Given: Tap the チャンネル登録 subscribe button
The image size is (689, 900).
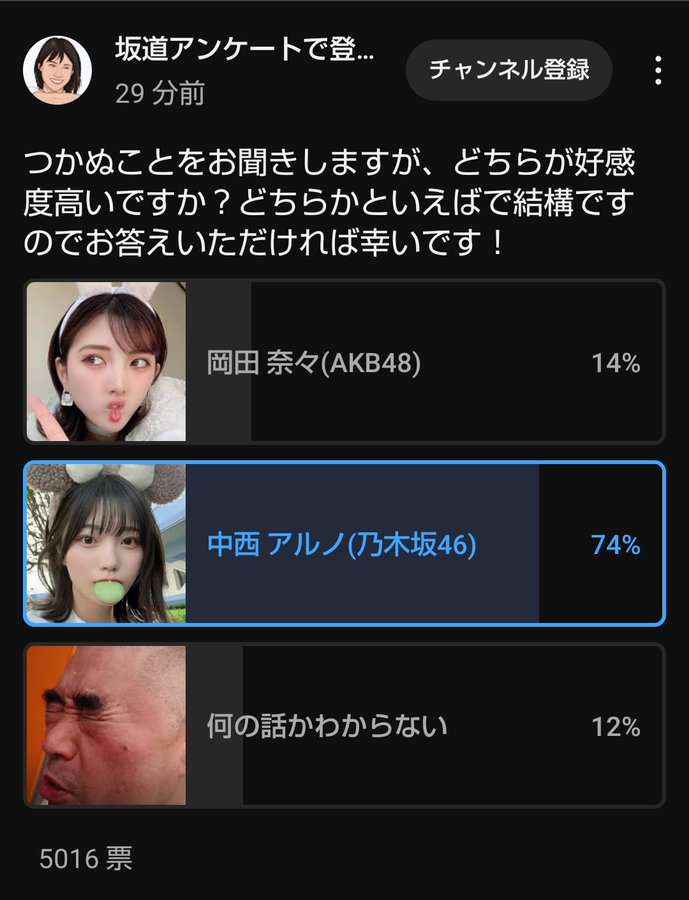Looking at the screenshot, I should [x=509, y=70].
